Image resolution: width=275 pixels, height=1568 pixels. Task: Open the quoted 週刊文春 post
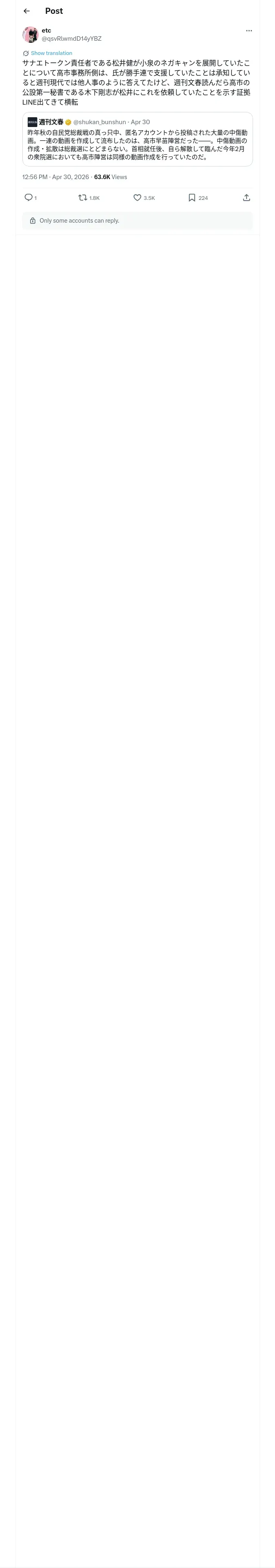(x=137, y=139)
